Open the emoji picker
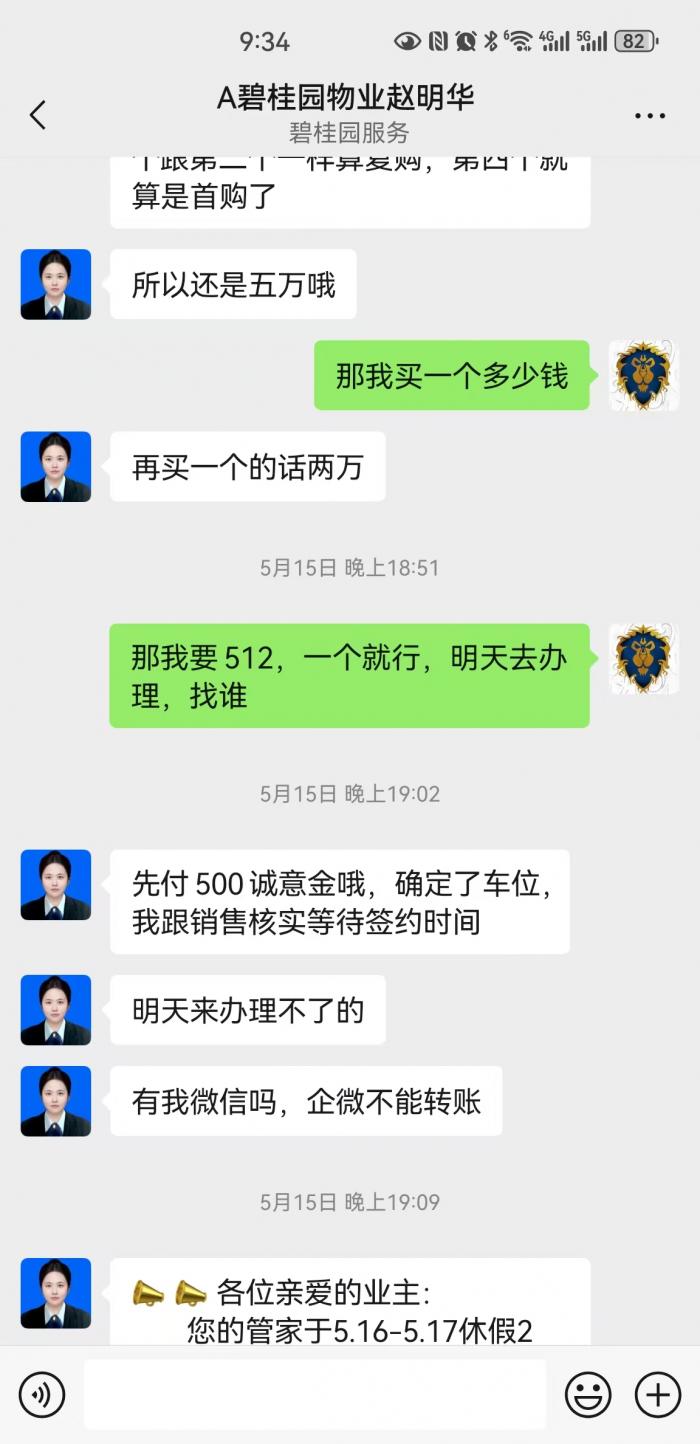700x1444 pixels. (589, 1394)
